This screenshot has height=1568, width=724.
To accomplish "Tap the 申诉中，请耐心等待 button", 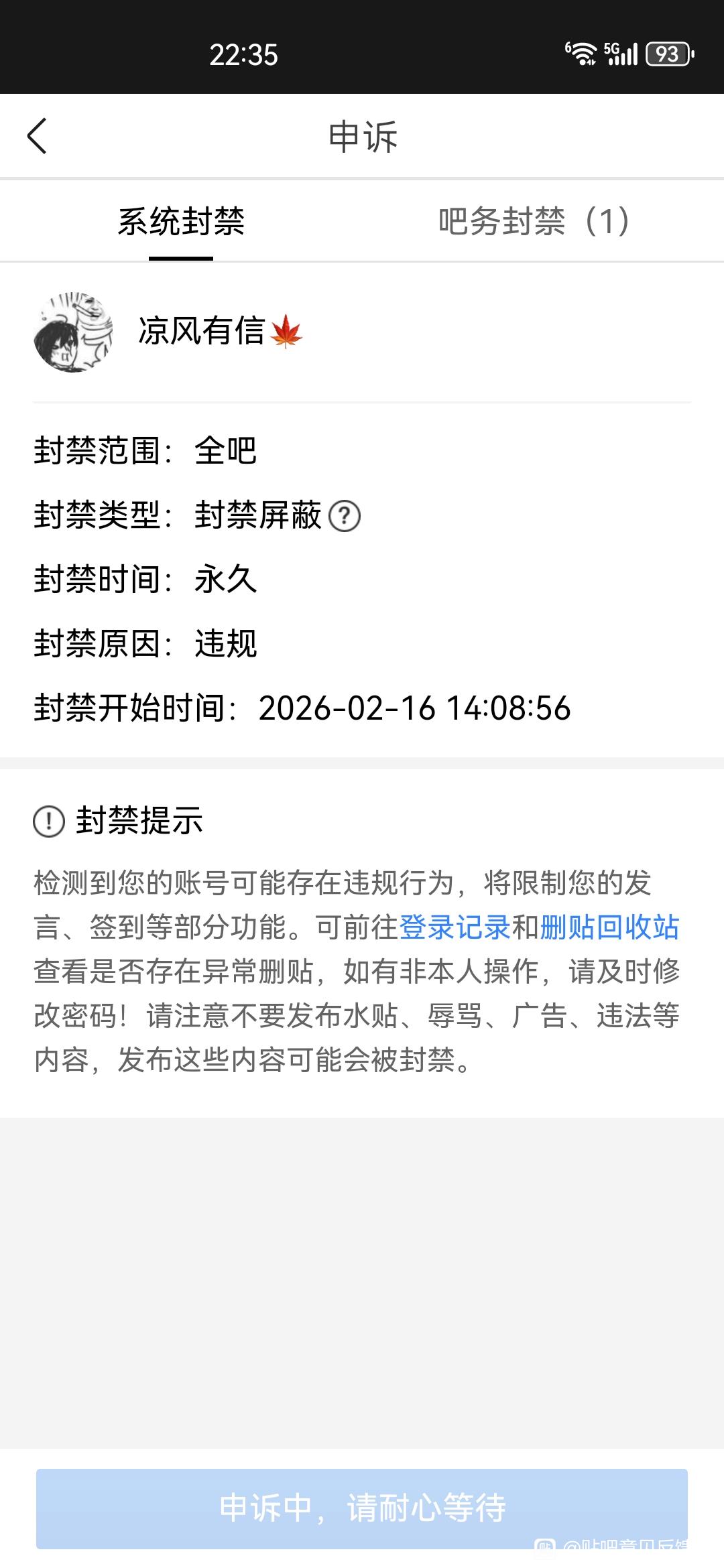I will pyautogui.click(x=362, y=1508).
